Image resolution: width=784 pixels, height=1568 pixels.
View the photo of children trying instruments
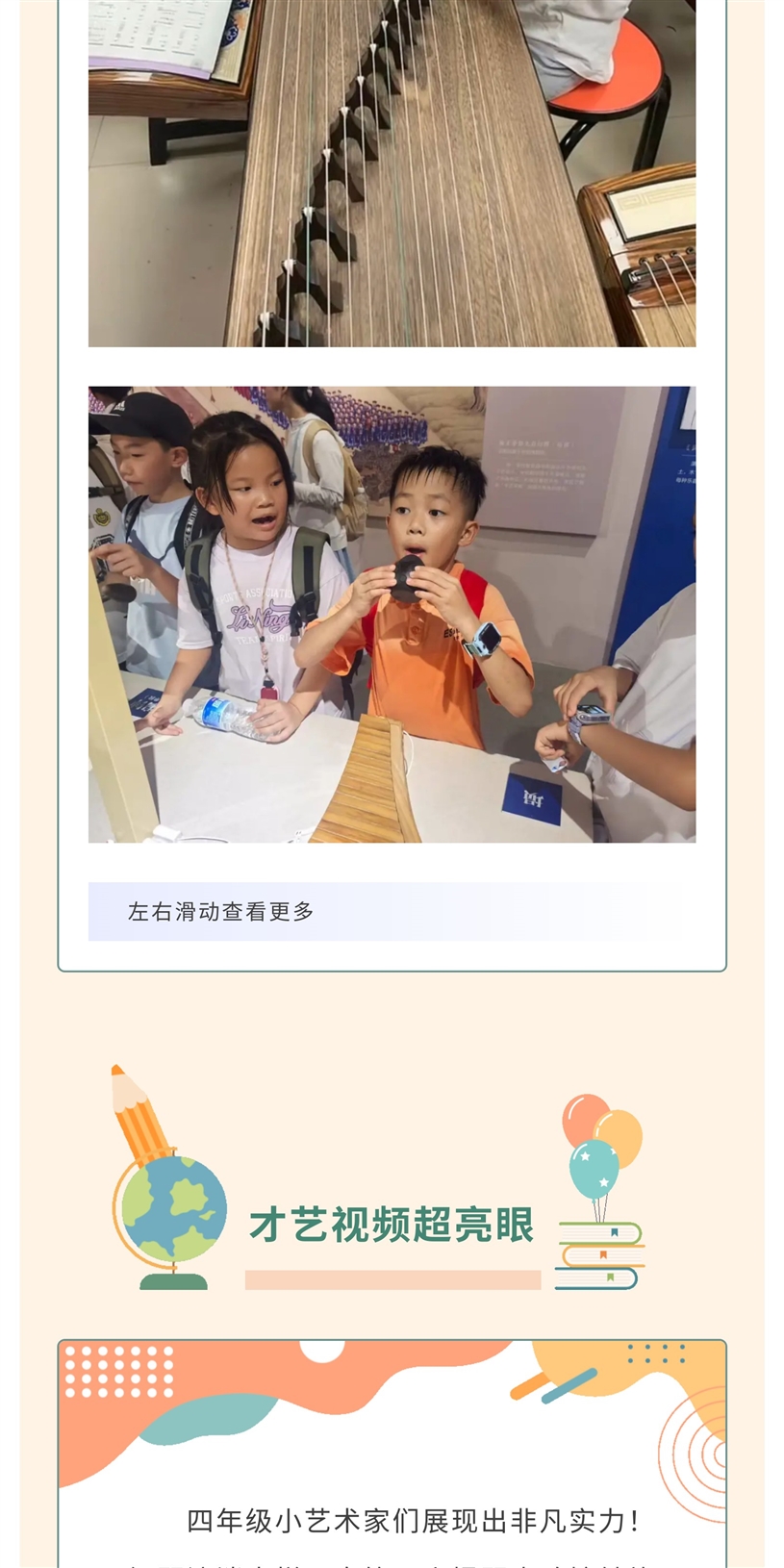[392, 614]
